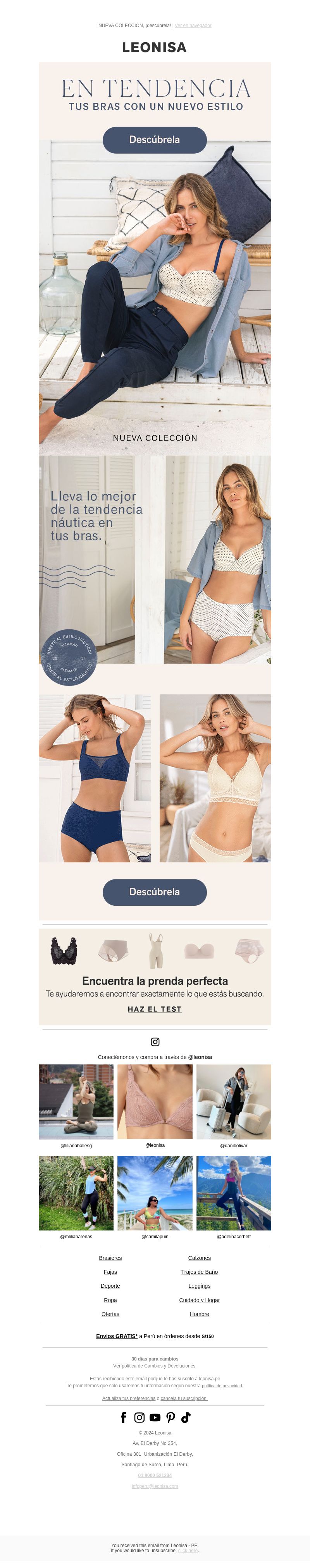
Task: Open the Ofertas link
Action: click(x=110, y=1314)
